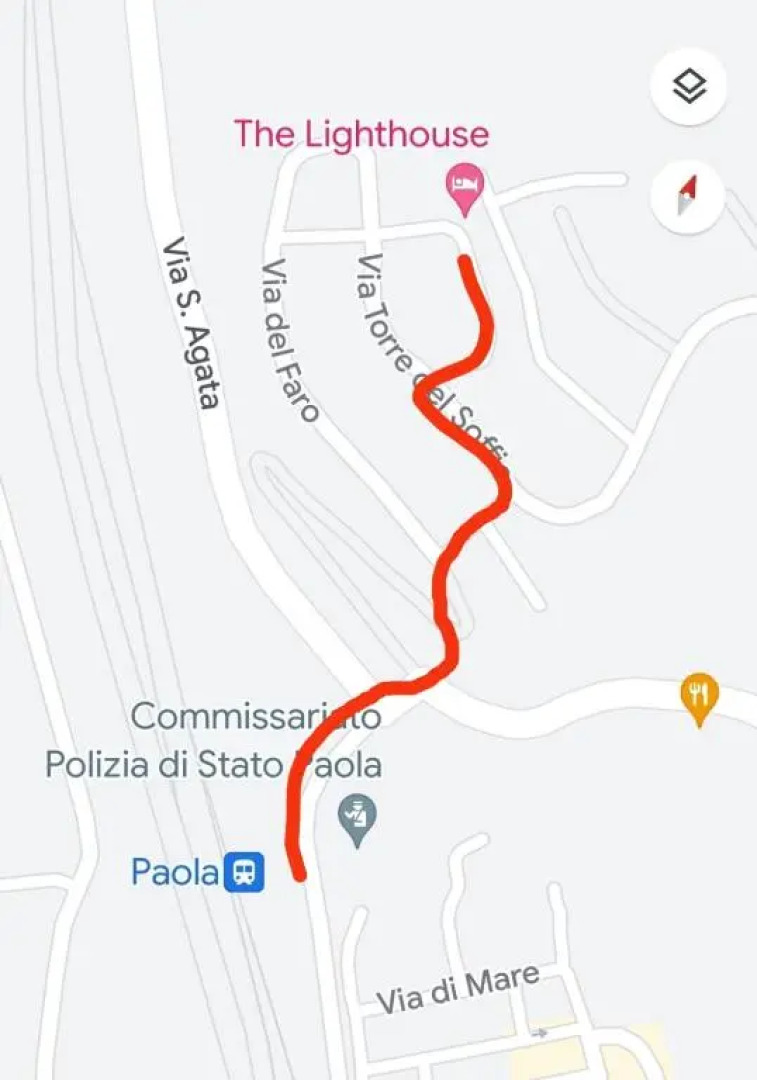Tap the compass to reset map orientation
This screenshot has height=1080, width=757.
(687, 195)
